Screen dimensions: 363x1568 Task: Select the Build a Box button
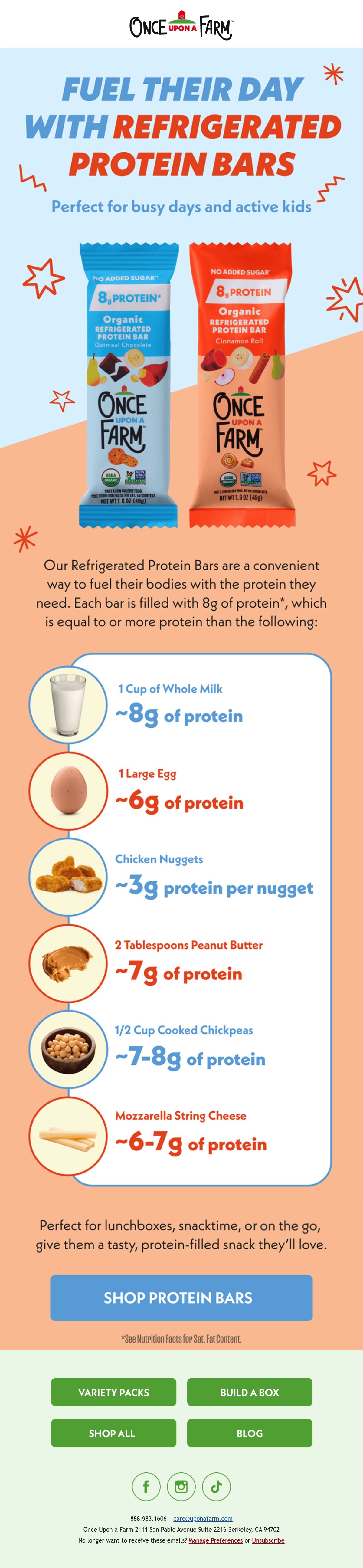[x=249, y=1392]
